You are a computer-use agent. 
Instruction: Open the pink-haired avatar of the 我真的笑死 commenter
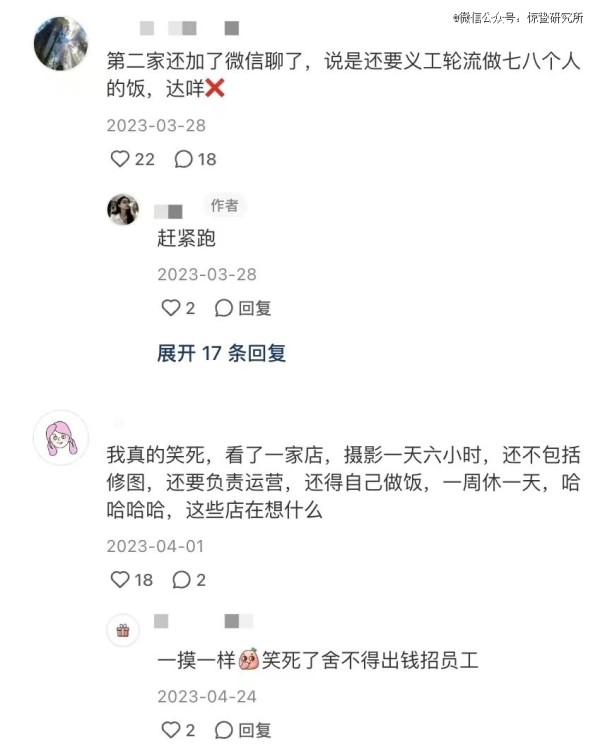(61, 437)
